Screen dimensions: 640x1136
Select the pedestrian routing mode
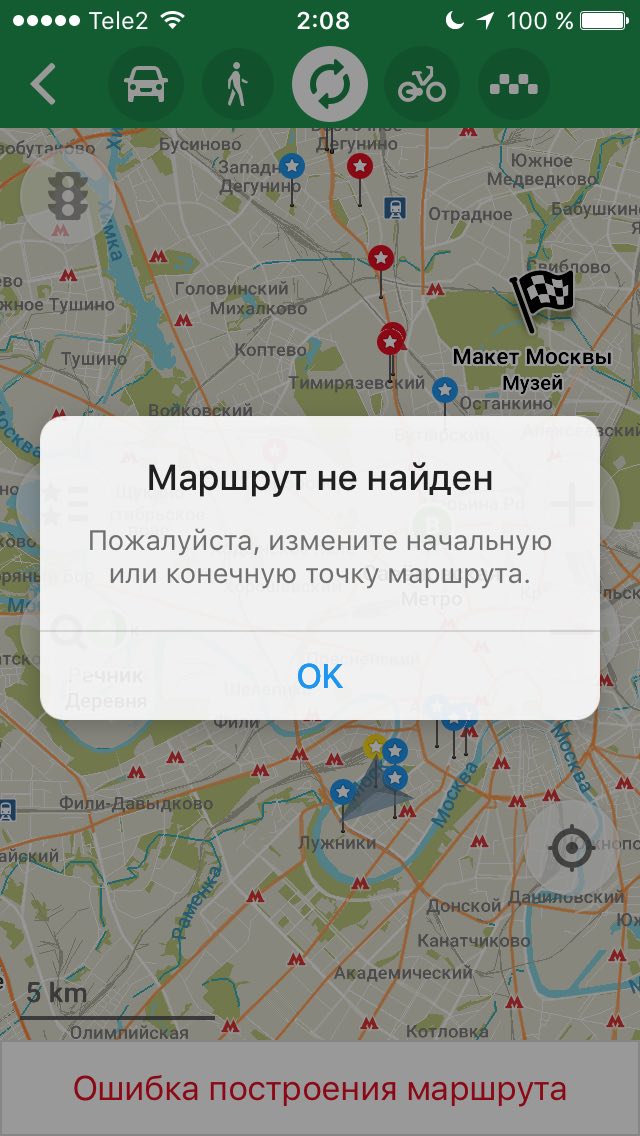pos(237,85)
